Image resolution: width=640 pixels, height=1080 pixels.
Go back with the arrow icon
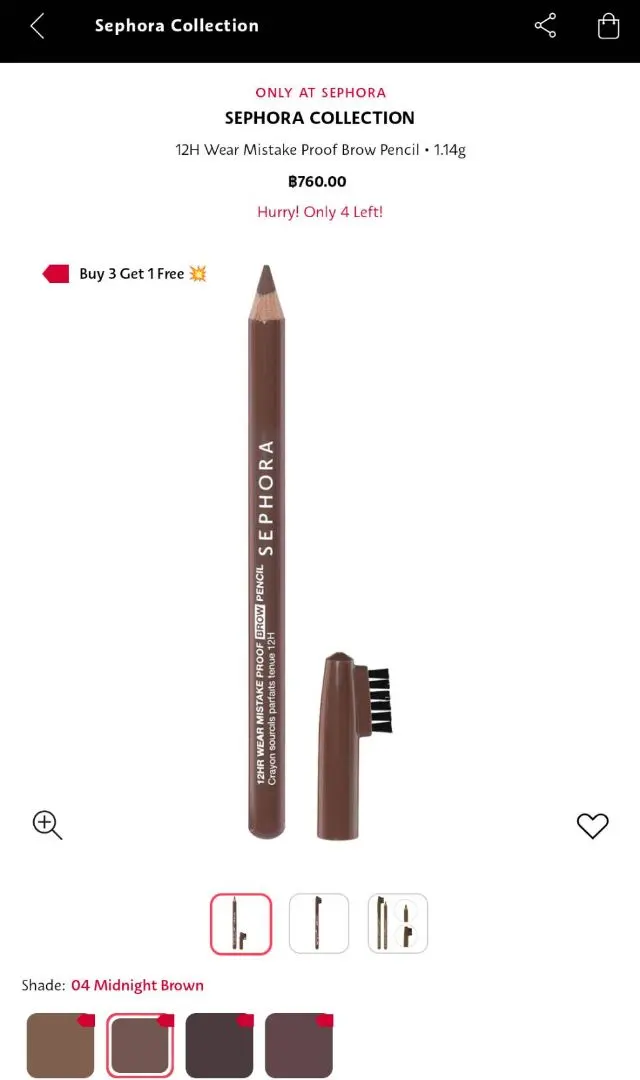37,27
